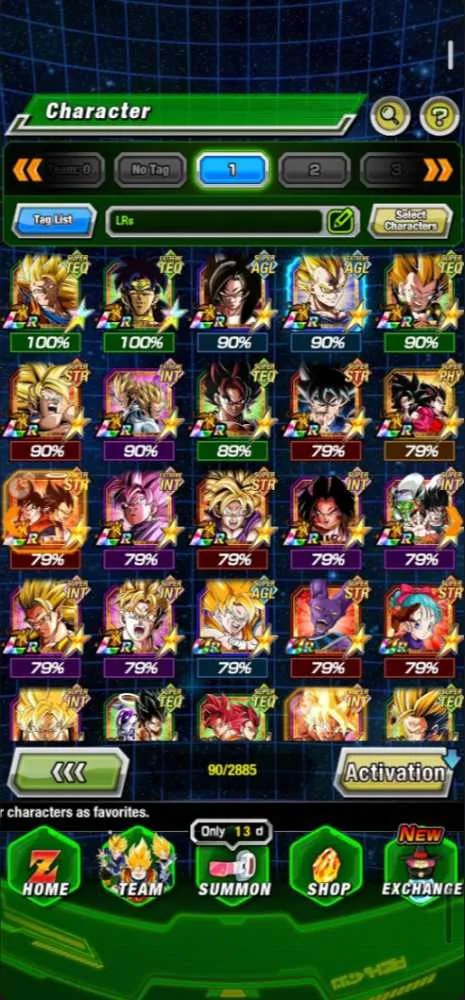Edit the LRs tag name
This screenshot has width=465, height=1000.
coord(341,221)
